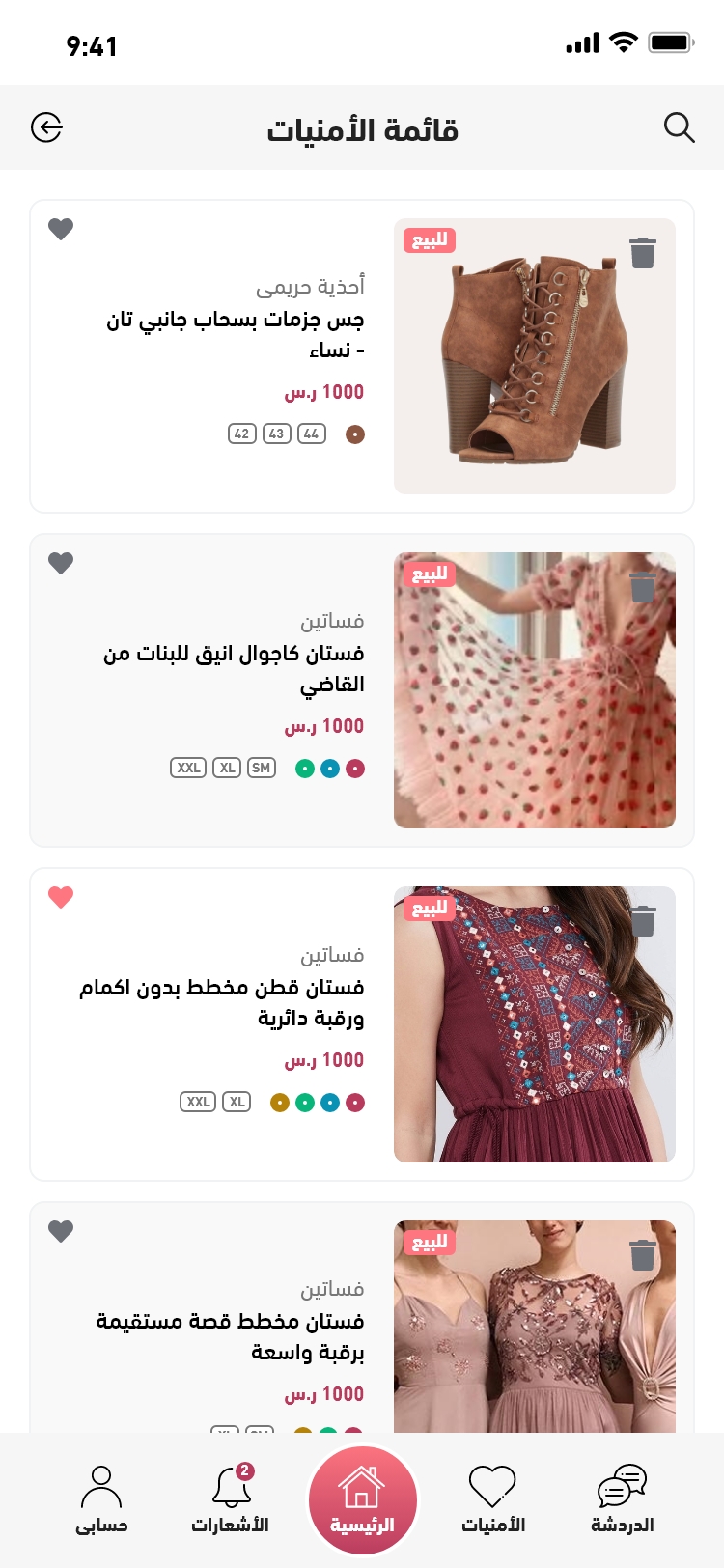Open wishlist via the الأمنيات heart icon

click(x=492, y=1492)
